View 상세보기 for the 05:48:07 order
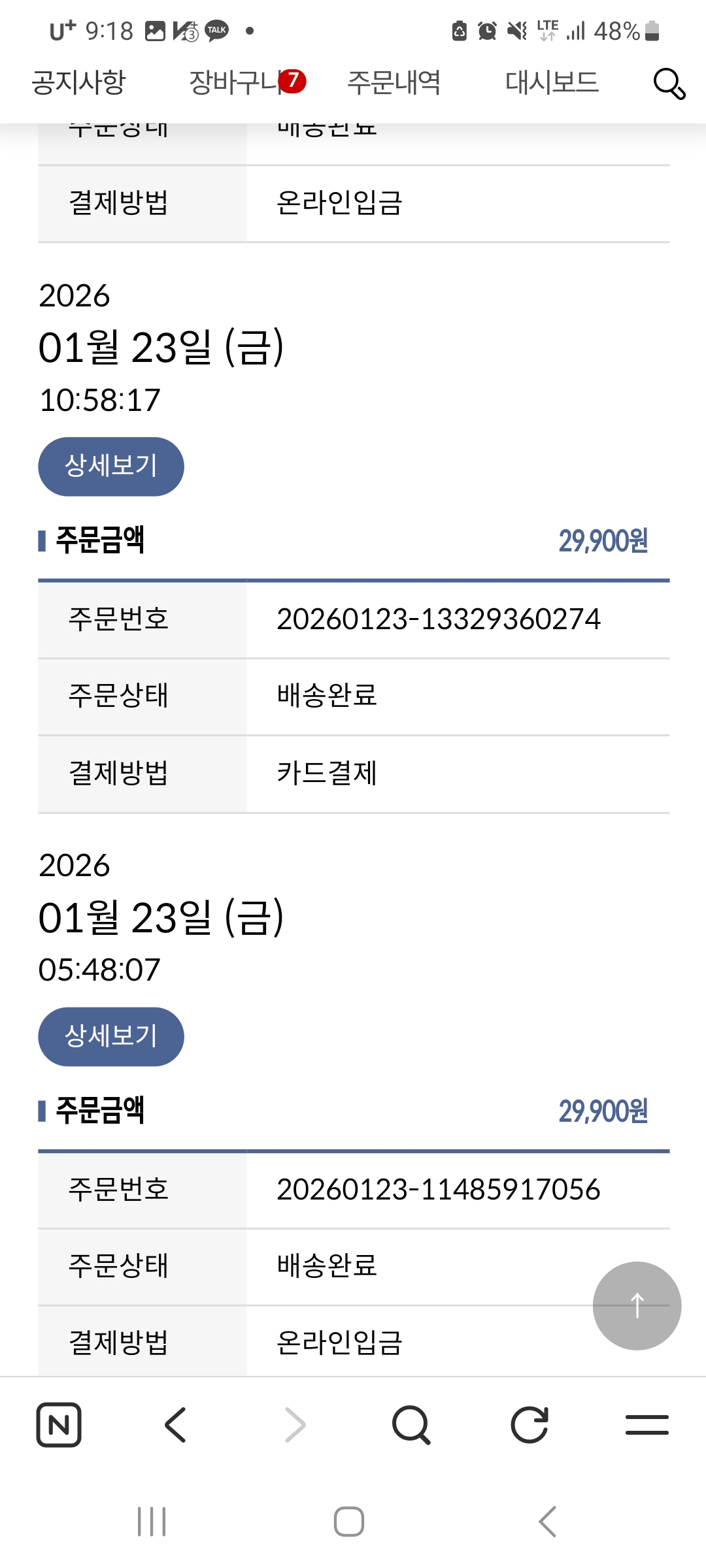Image resolution: width=706 pixels, height=1568 pixels. click(111, 1037)
